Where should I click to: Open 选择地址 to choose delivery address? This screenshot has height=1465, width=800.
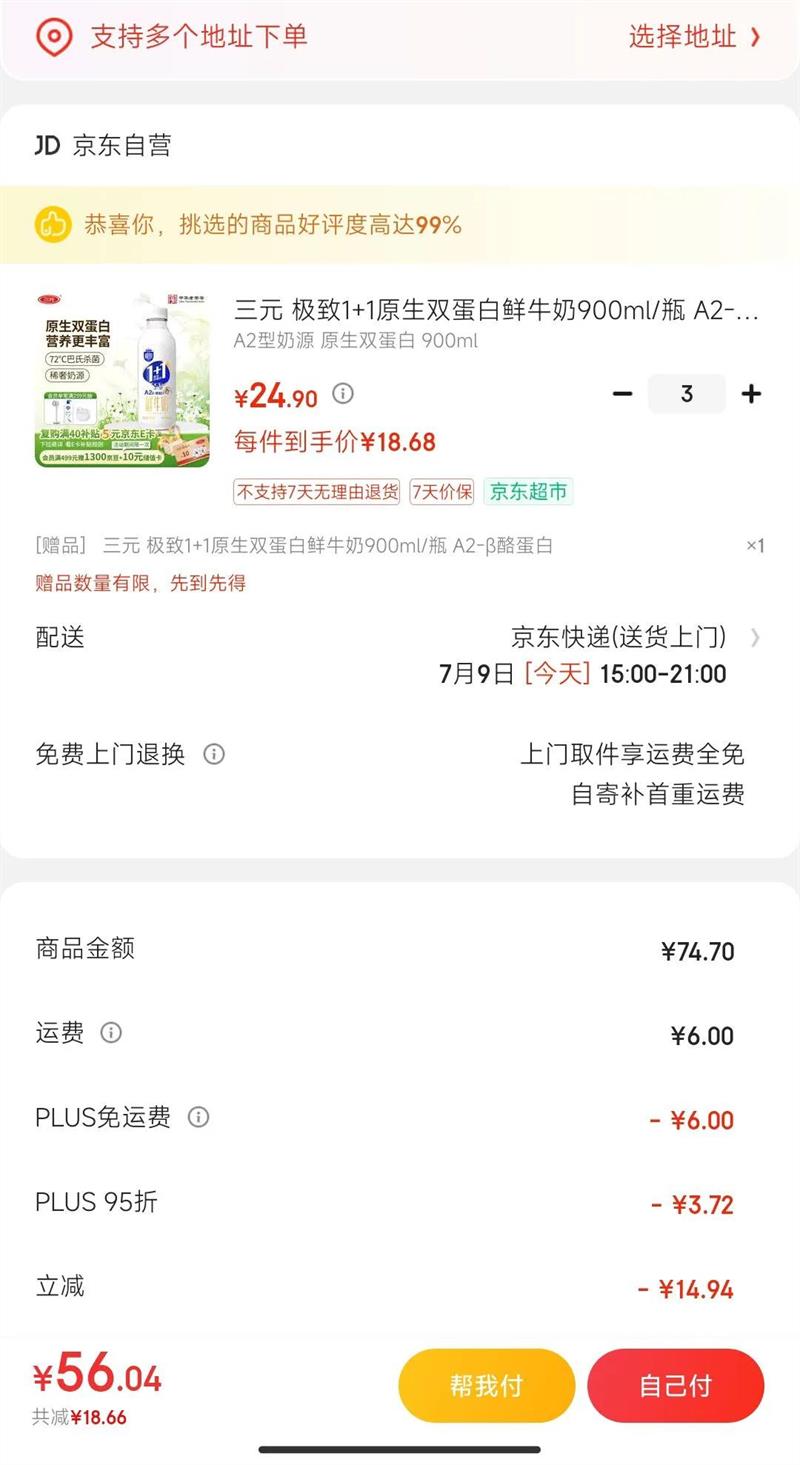694,38
